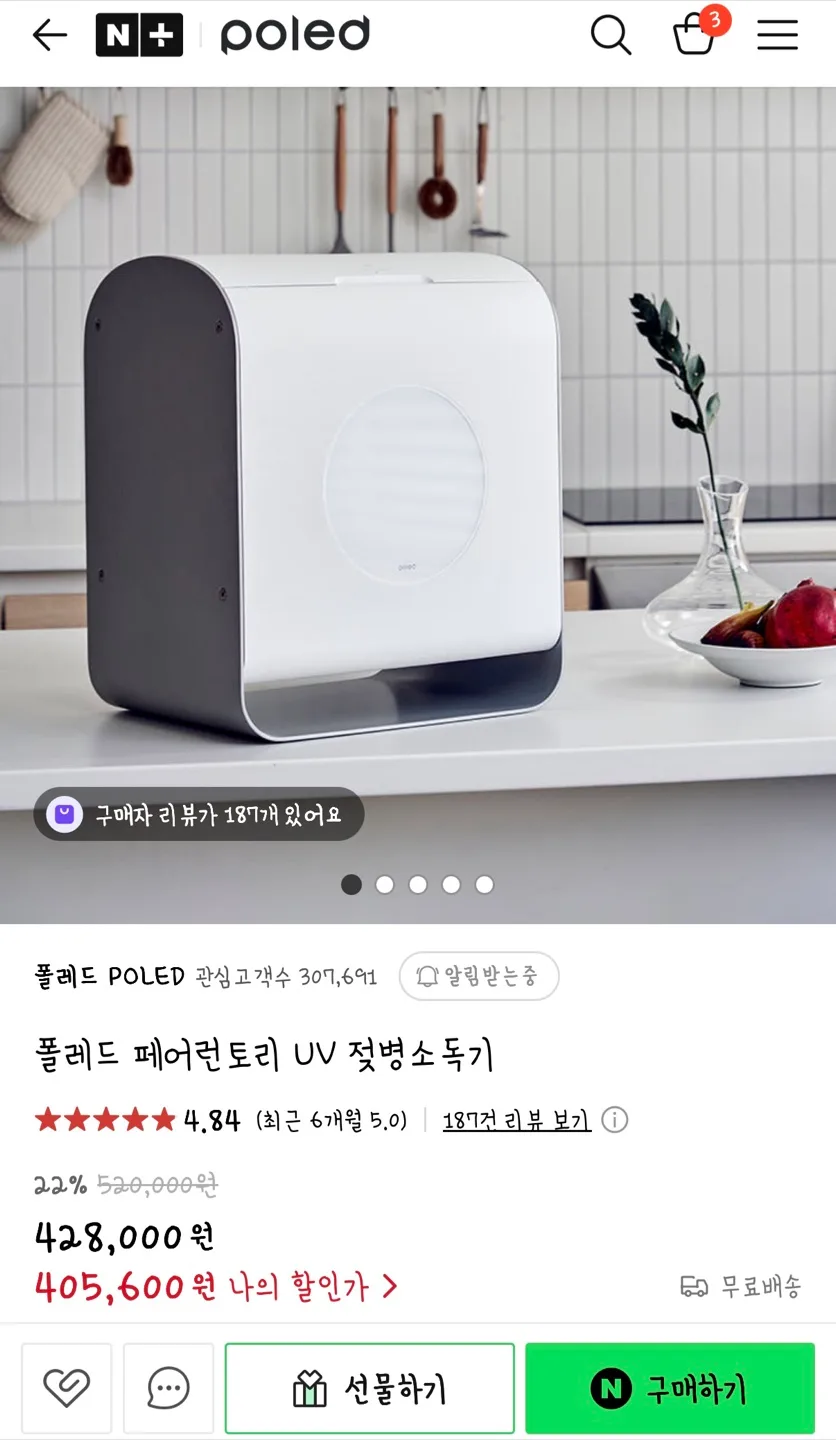This screenshot has width=836, height=1440.
Task: Open the chat inquiry icon
Action: click(168, 1388)
